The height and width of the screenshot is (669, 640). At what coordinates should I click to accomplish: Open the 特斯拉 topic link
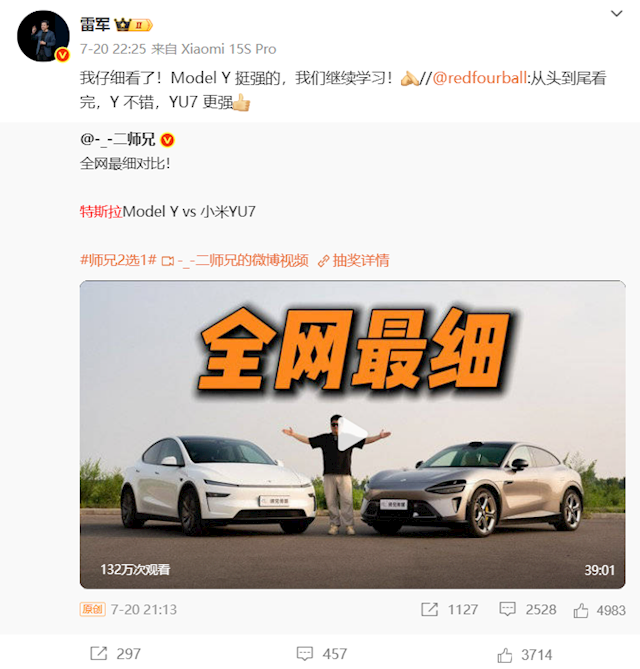[100, 211]
